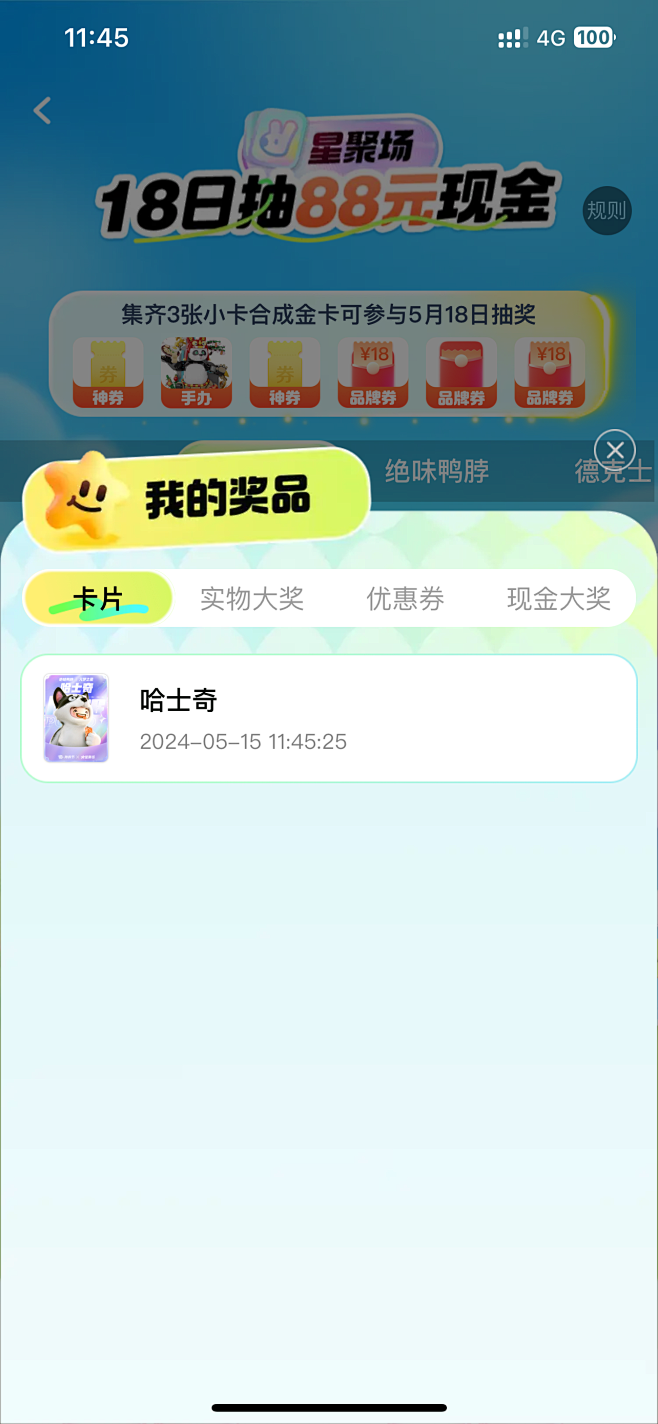Image resolution: width=658 pixels, height=1424 pixels.
Task: Open the 哈士奇 card prize
Action: (329, 718)
